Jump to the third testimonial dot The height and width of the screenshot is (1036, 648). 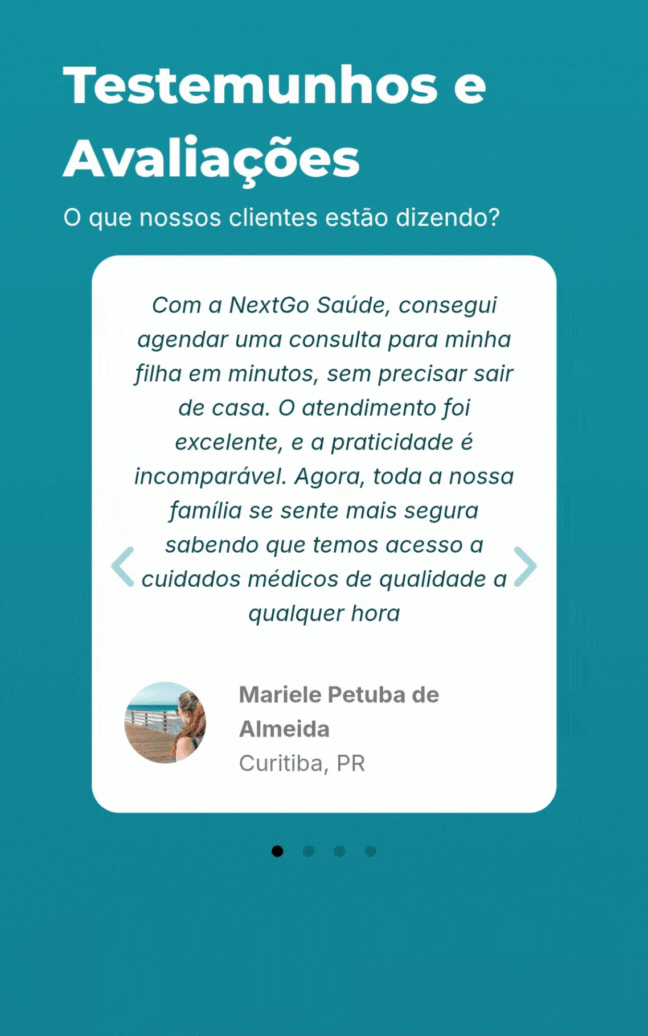pos(339,851)
